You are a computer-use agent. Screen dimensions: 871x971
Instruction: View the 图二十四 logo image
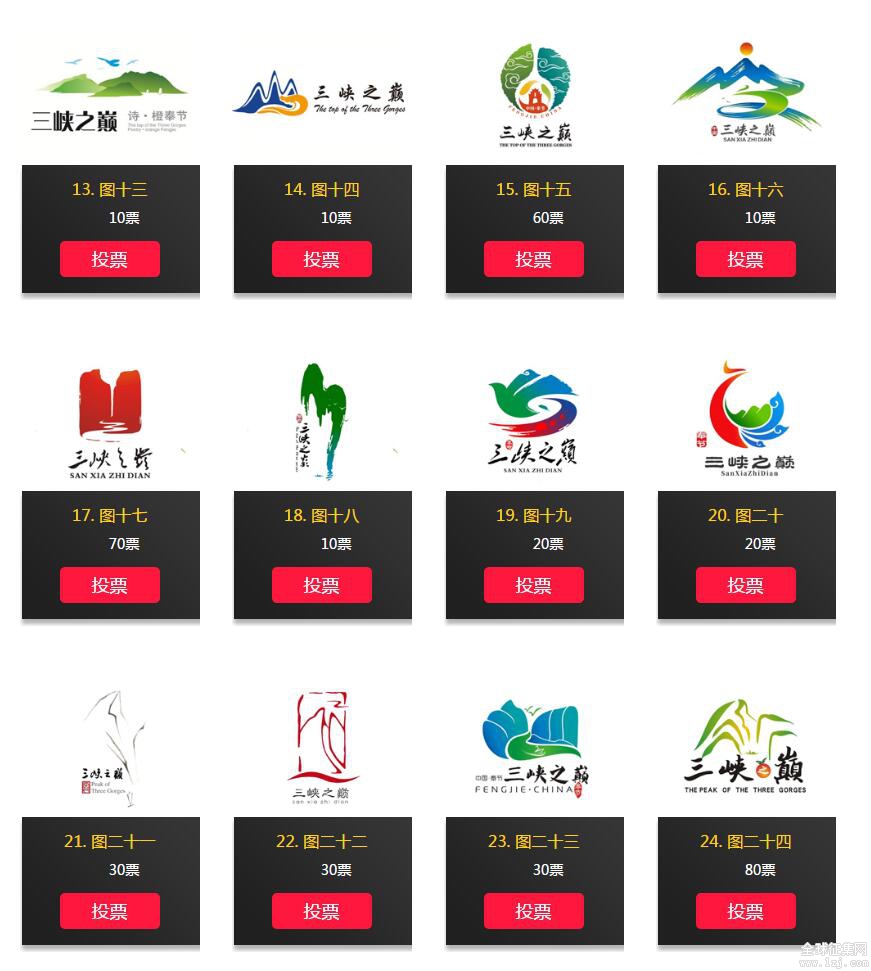(x=746, y=748)
